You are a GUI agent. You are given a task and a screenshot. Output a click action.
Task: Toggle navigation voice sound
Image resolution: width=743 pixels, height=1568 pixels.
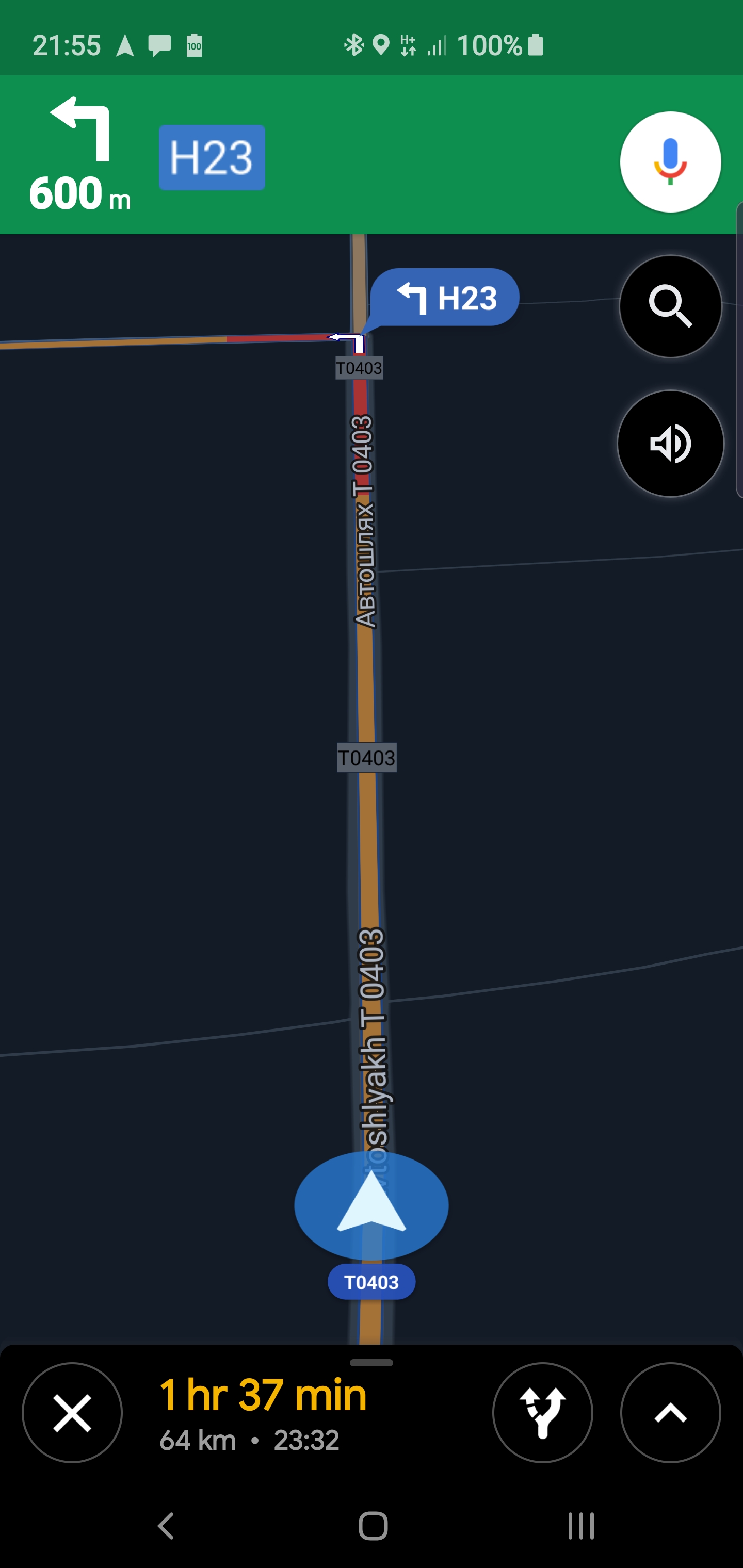[x=670, y=444]
